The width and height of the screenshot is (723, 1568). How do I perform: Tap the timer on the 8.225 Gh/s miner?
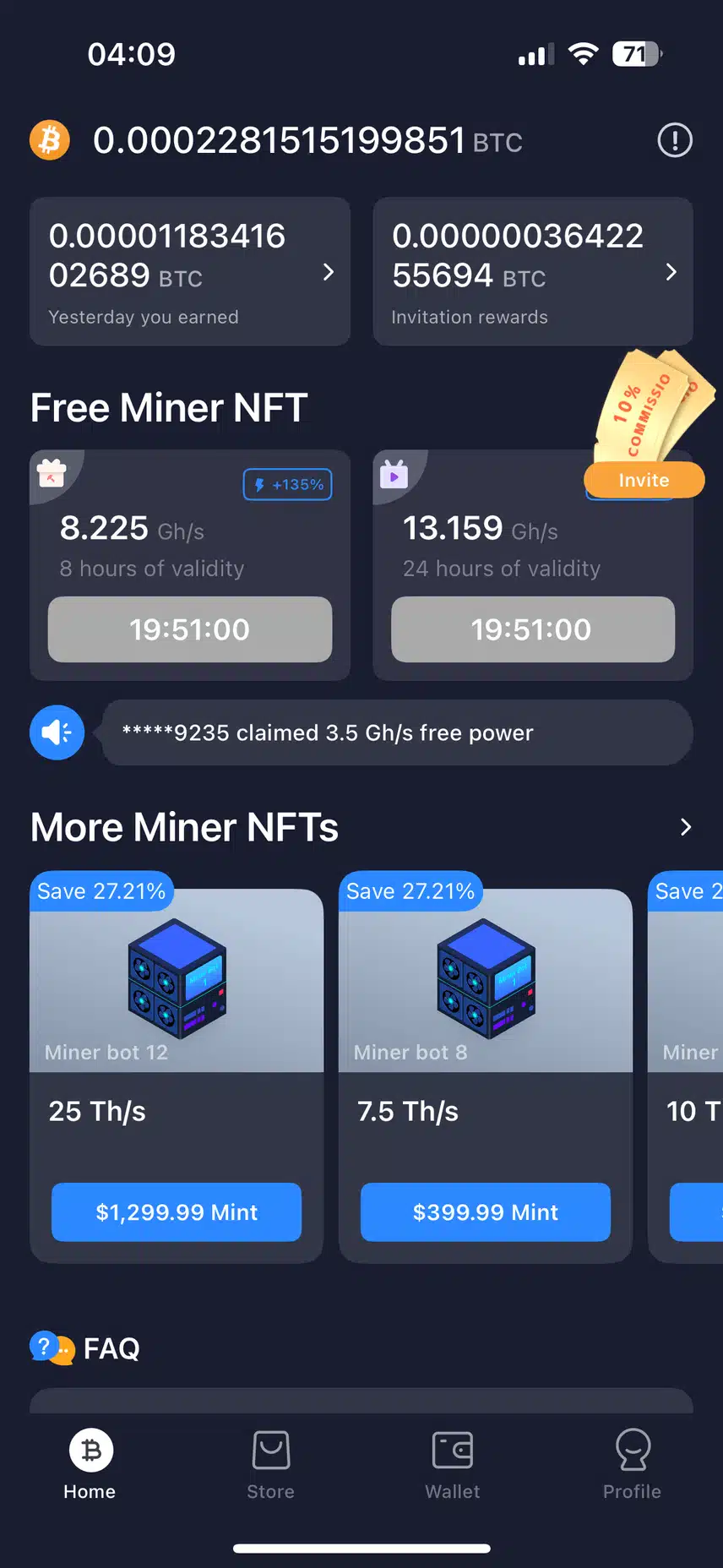point(190,629)
